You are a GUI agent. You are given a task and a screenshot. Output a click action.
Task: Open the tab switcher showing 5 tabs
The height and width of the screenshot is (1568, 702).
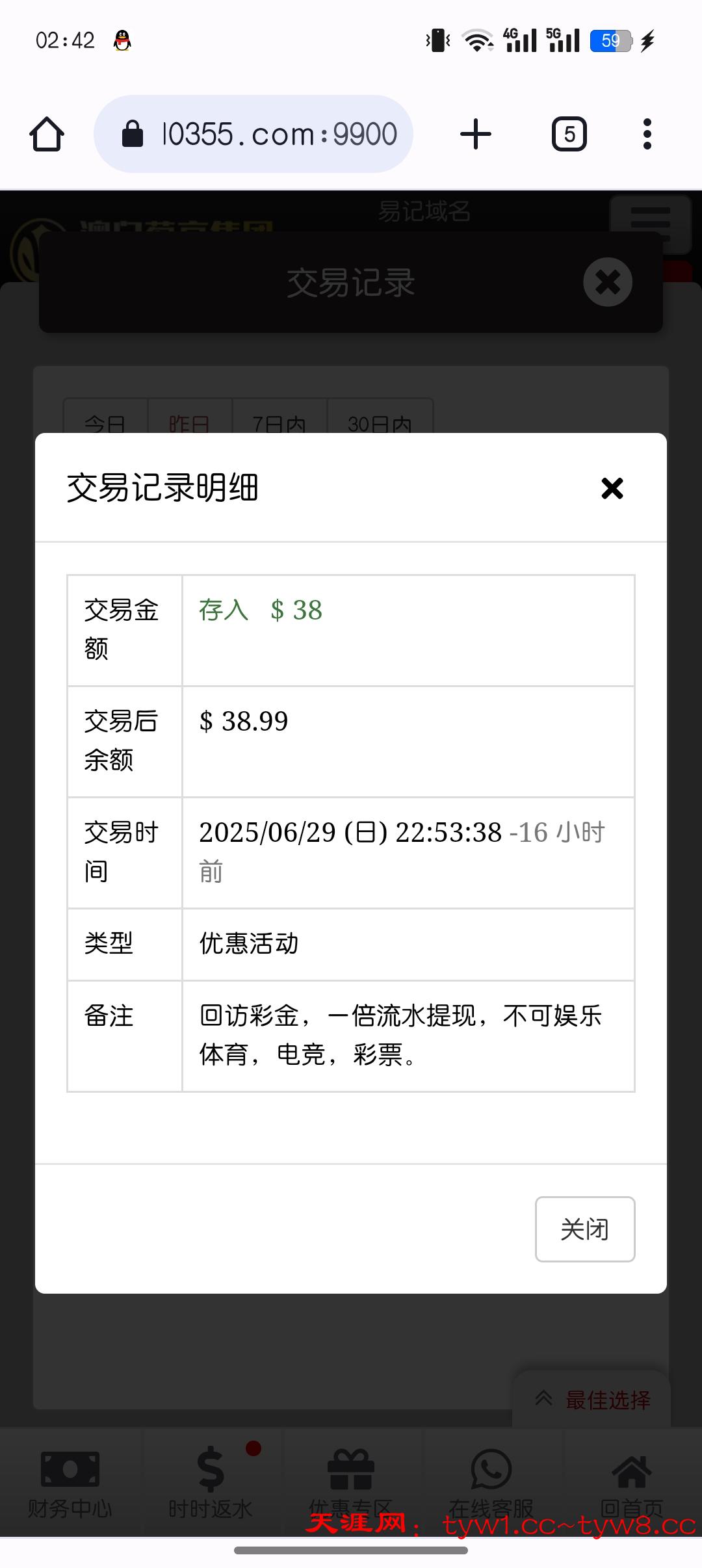[x=569, y=134]
